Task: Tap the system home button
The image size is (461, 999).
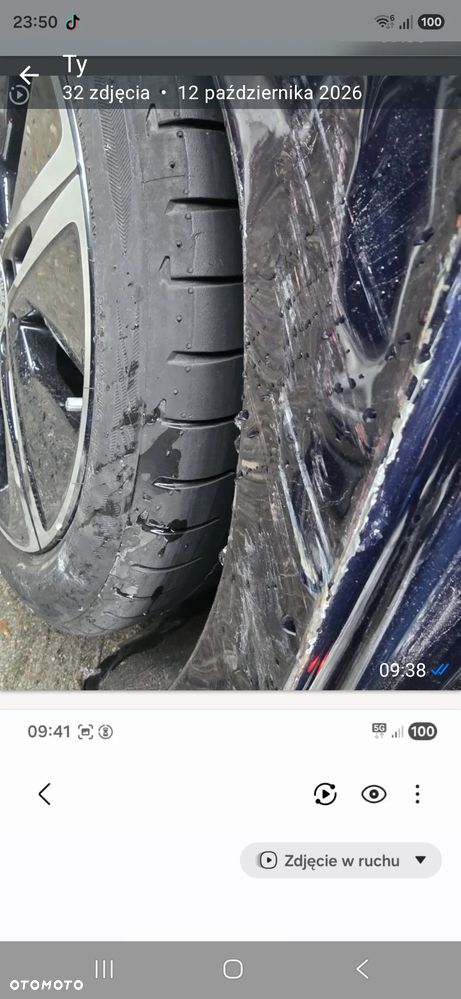Action: click(x=233, y=969)
